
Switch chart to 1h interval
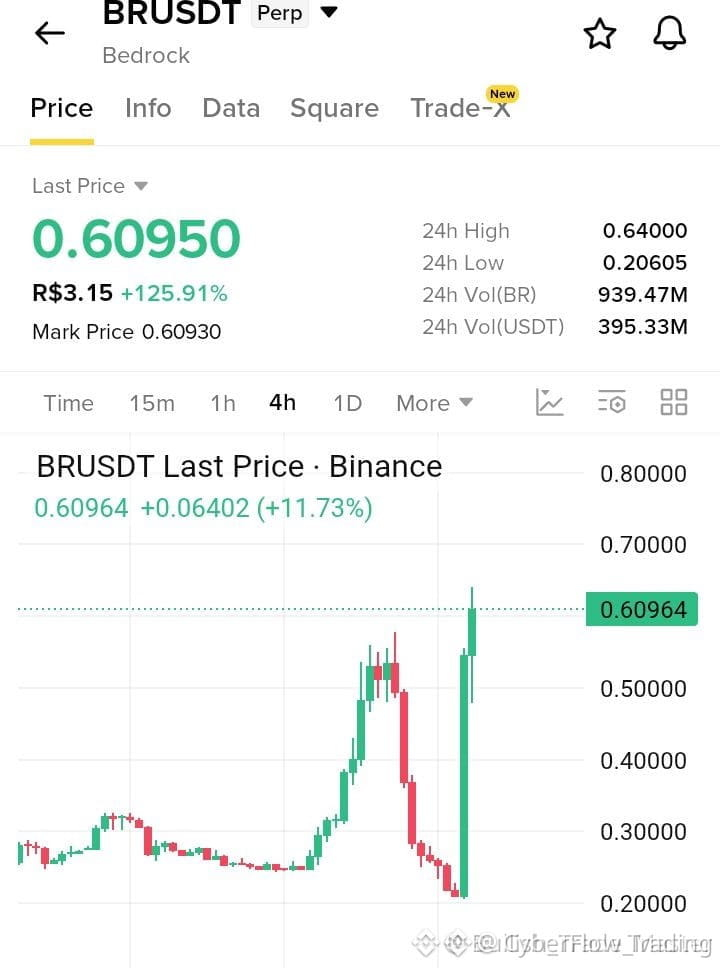pos(223,403)
